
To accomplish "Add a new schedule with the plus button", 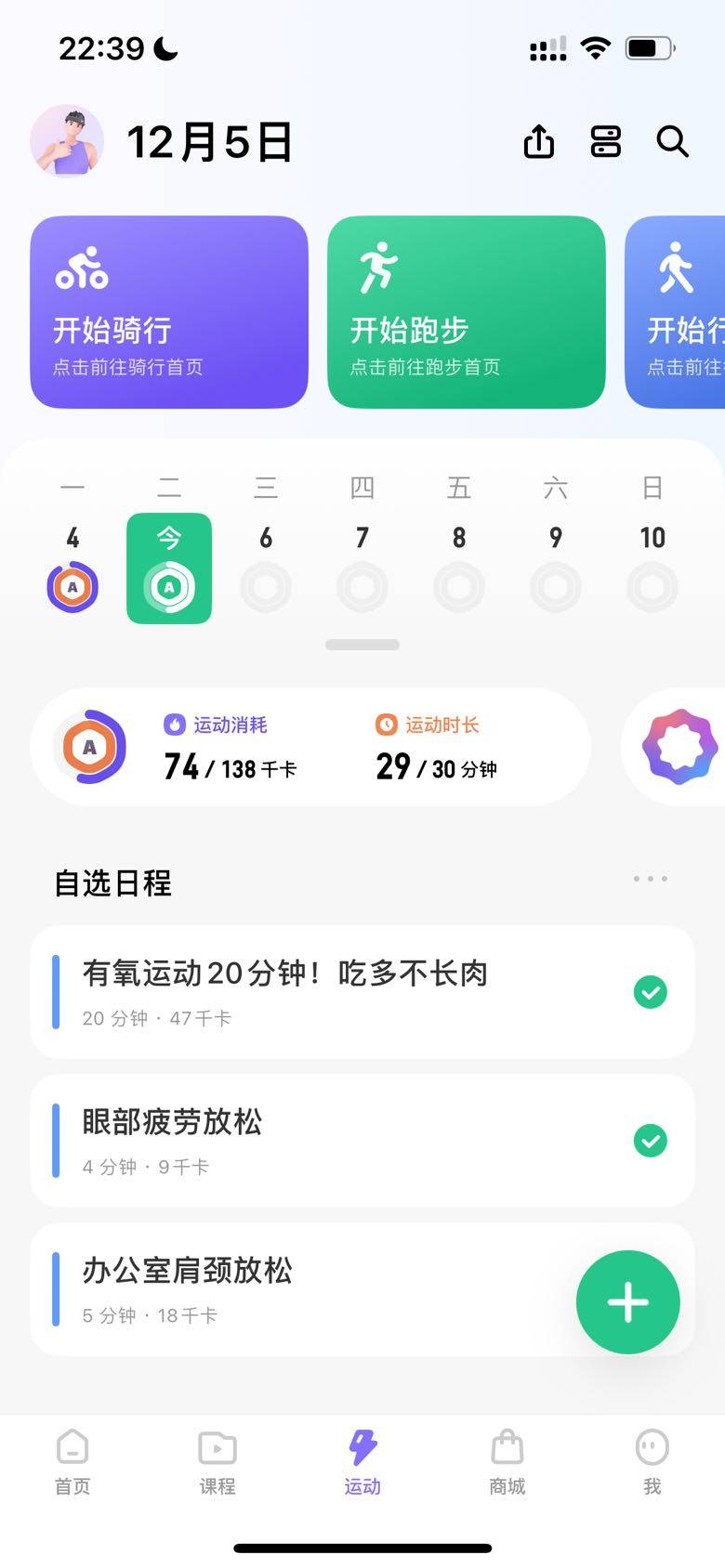I will point(628,1302).
